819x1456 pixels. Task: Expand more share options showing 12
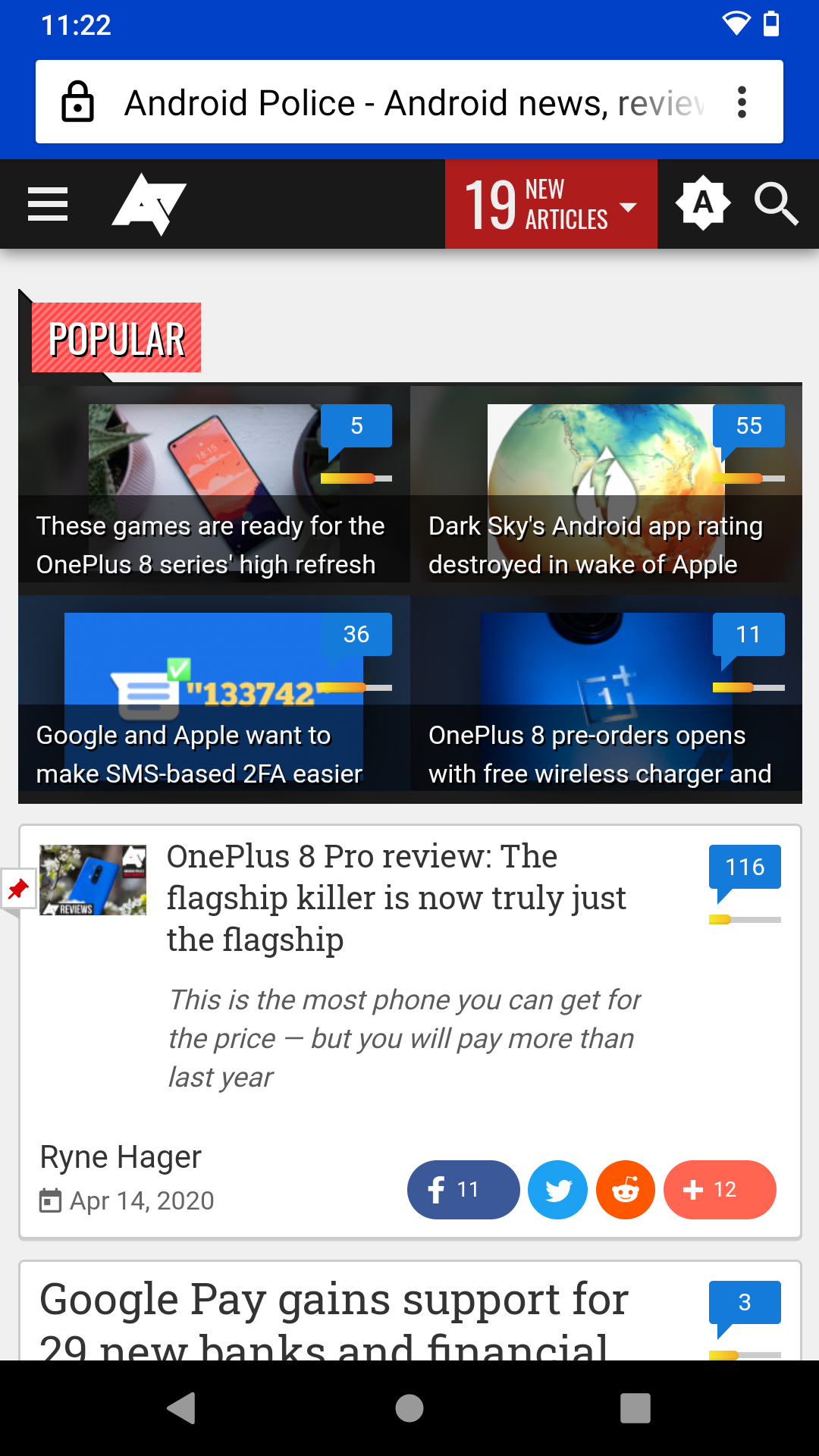[719, 1189]
